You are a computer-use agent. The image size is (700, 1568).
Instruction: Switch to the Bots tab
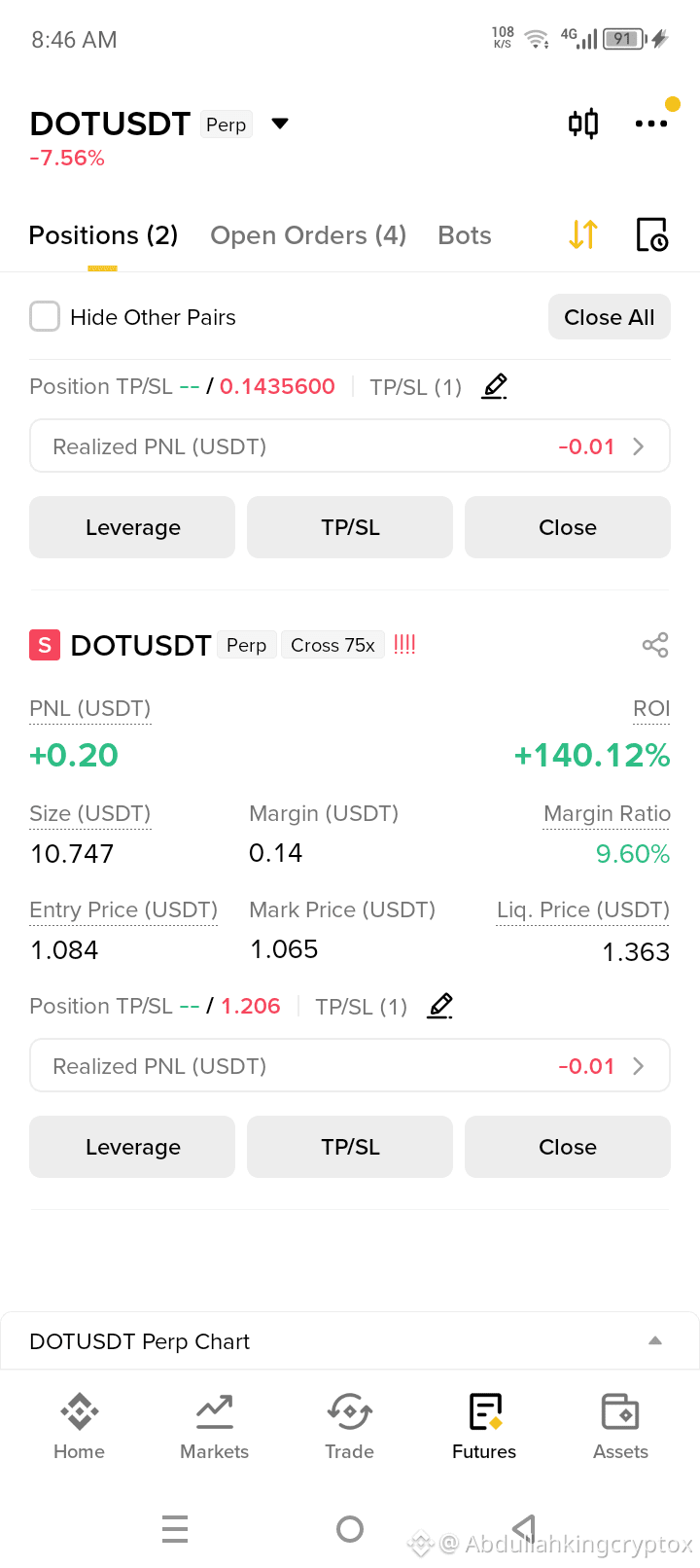pos(465,235)
